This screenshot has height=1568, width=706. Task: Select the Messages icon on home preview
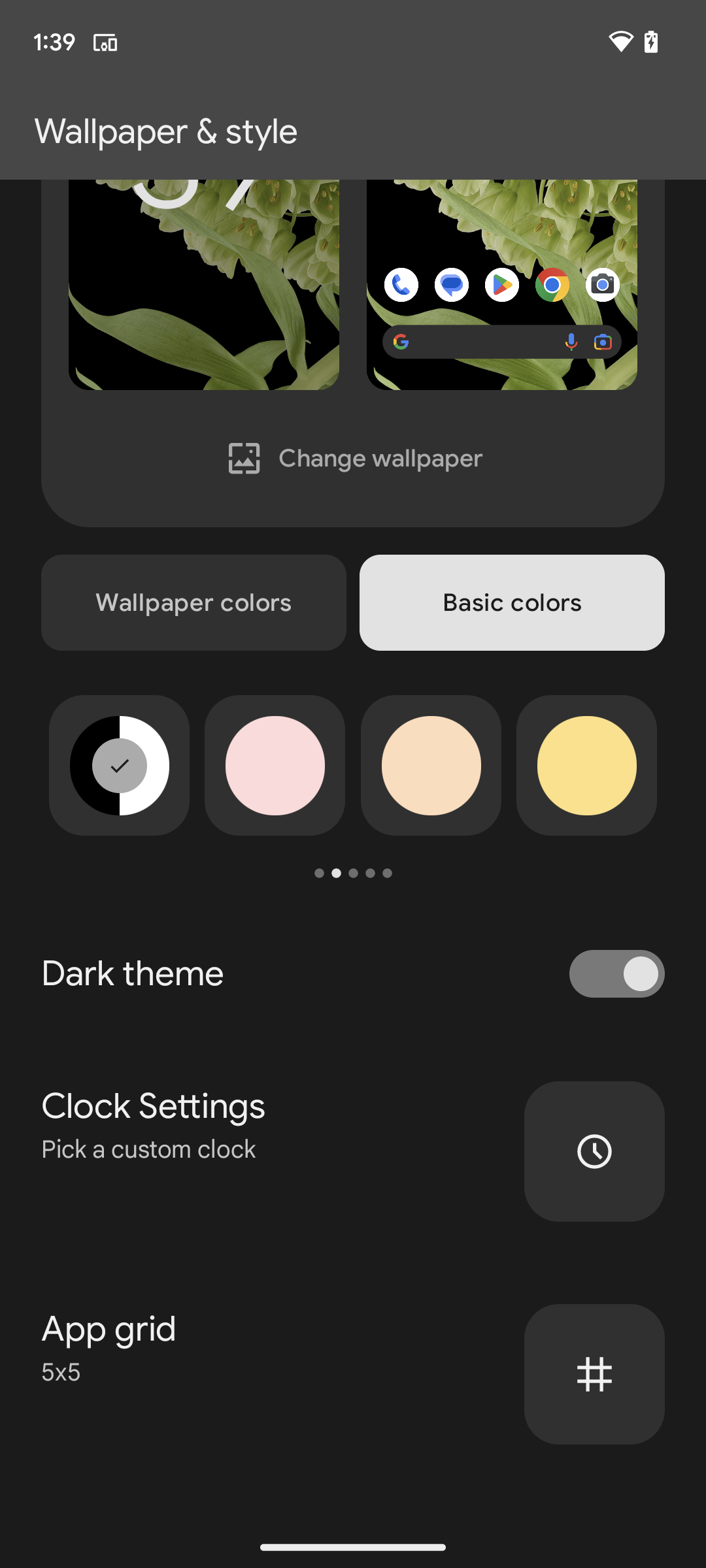(451, 284)
